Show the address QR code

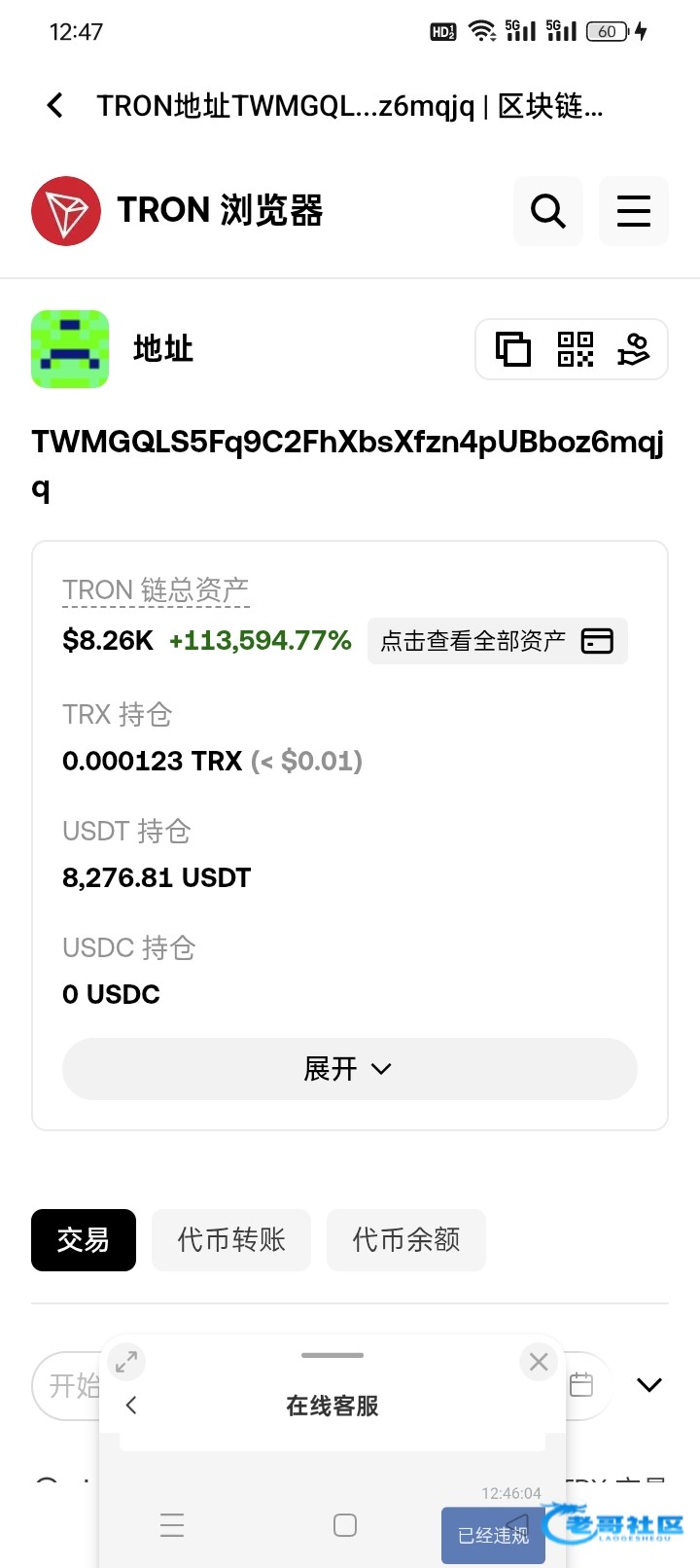click(575, 349)
